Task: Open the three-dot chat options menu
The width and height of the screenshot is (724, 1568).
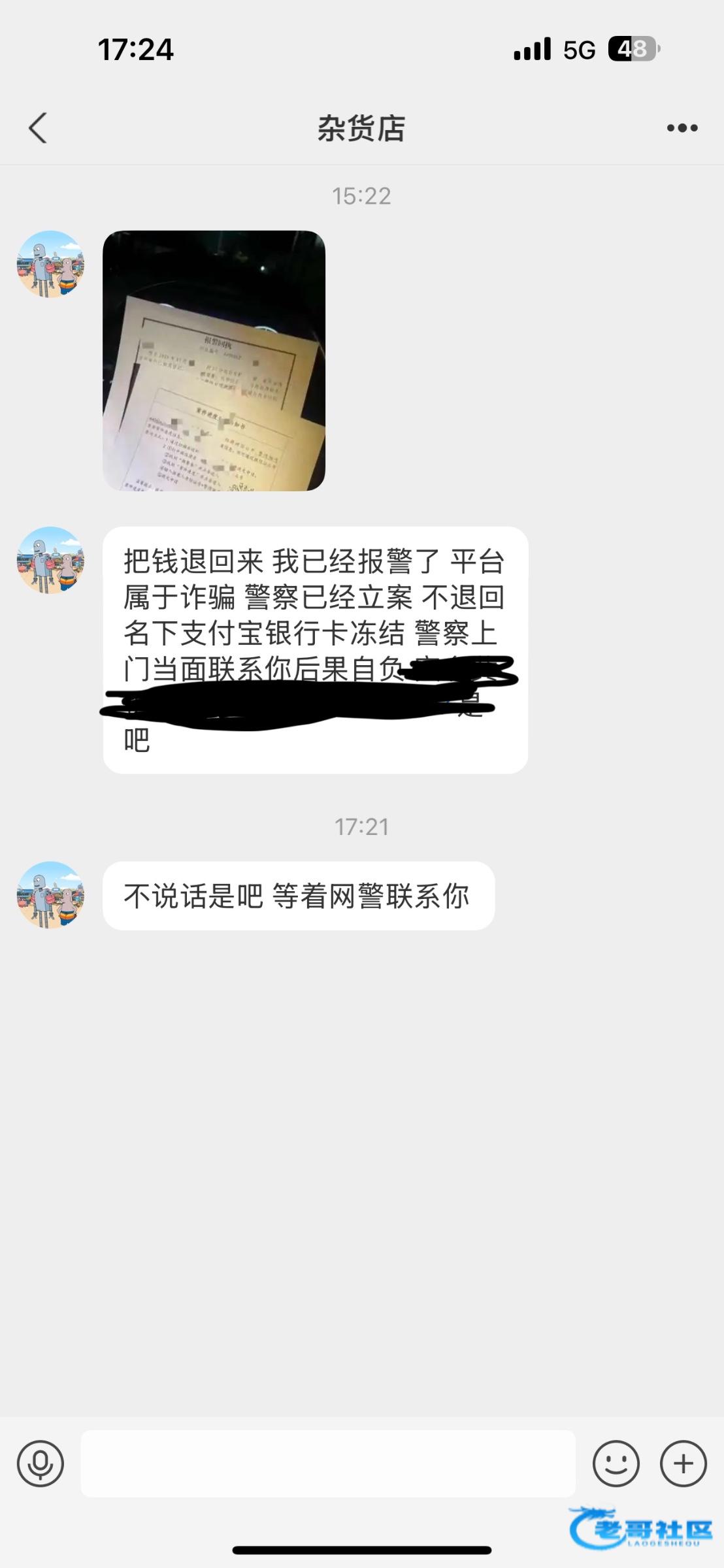Action: click(x=682, y=128)
